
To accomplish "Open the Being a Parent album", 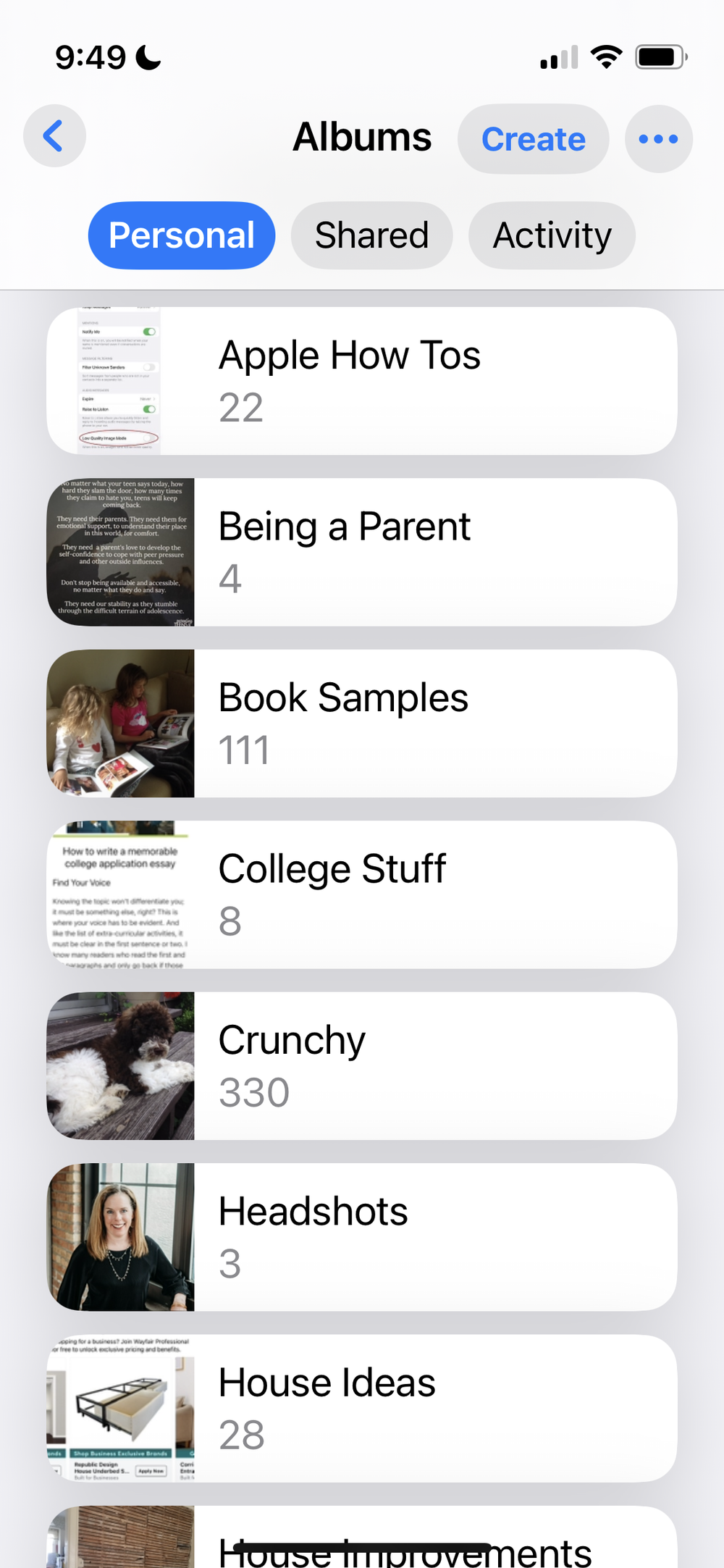I will [x=362, y=552].
